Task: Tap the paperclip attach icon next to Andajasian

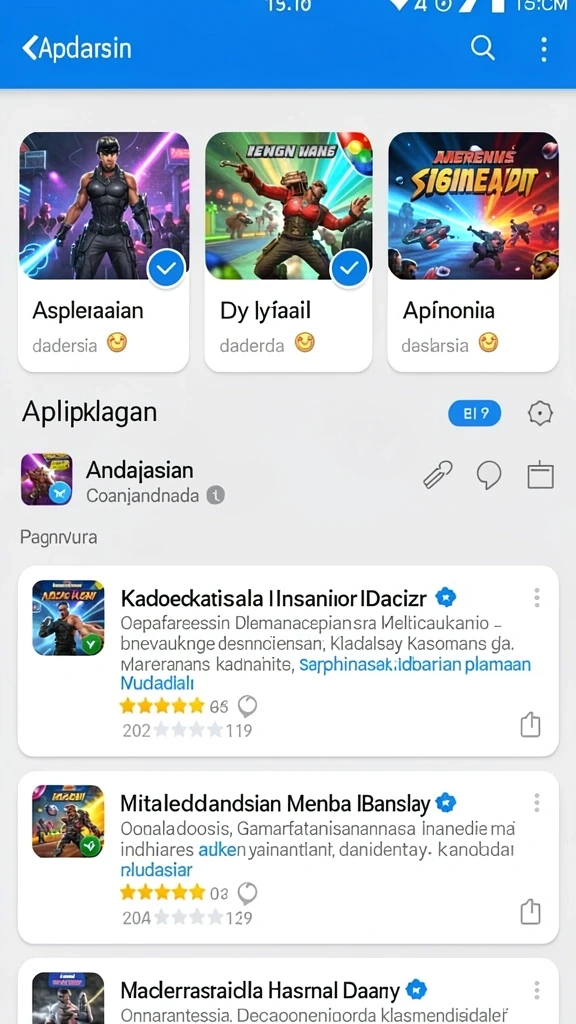Action: click(438, 475)
